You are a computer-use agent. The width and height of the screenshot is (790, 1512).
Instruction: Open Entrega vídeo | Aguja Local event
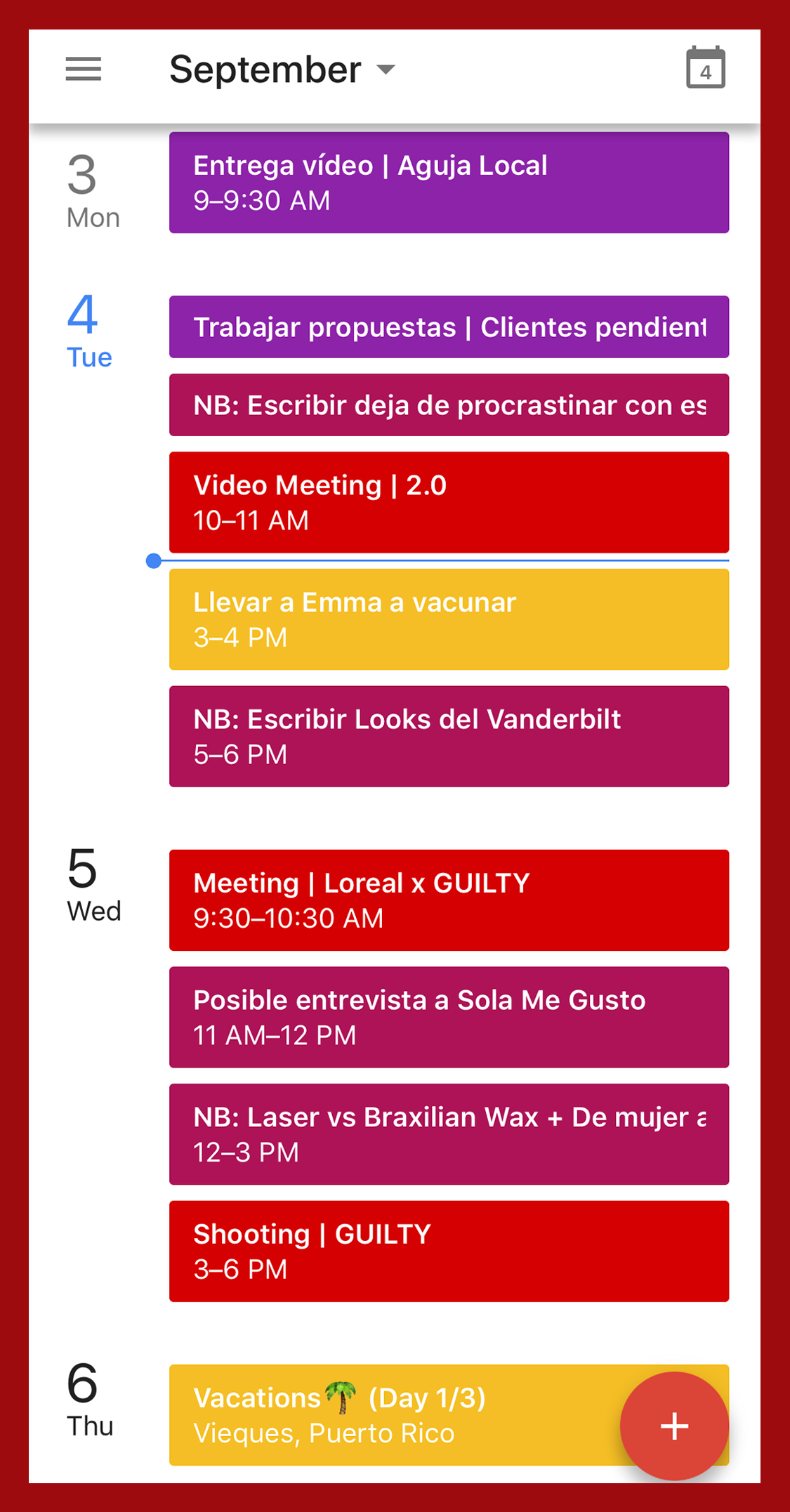(449, 183)
